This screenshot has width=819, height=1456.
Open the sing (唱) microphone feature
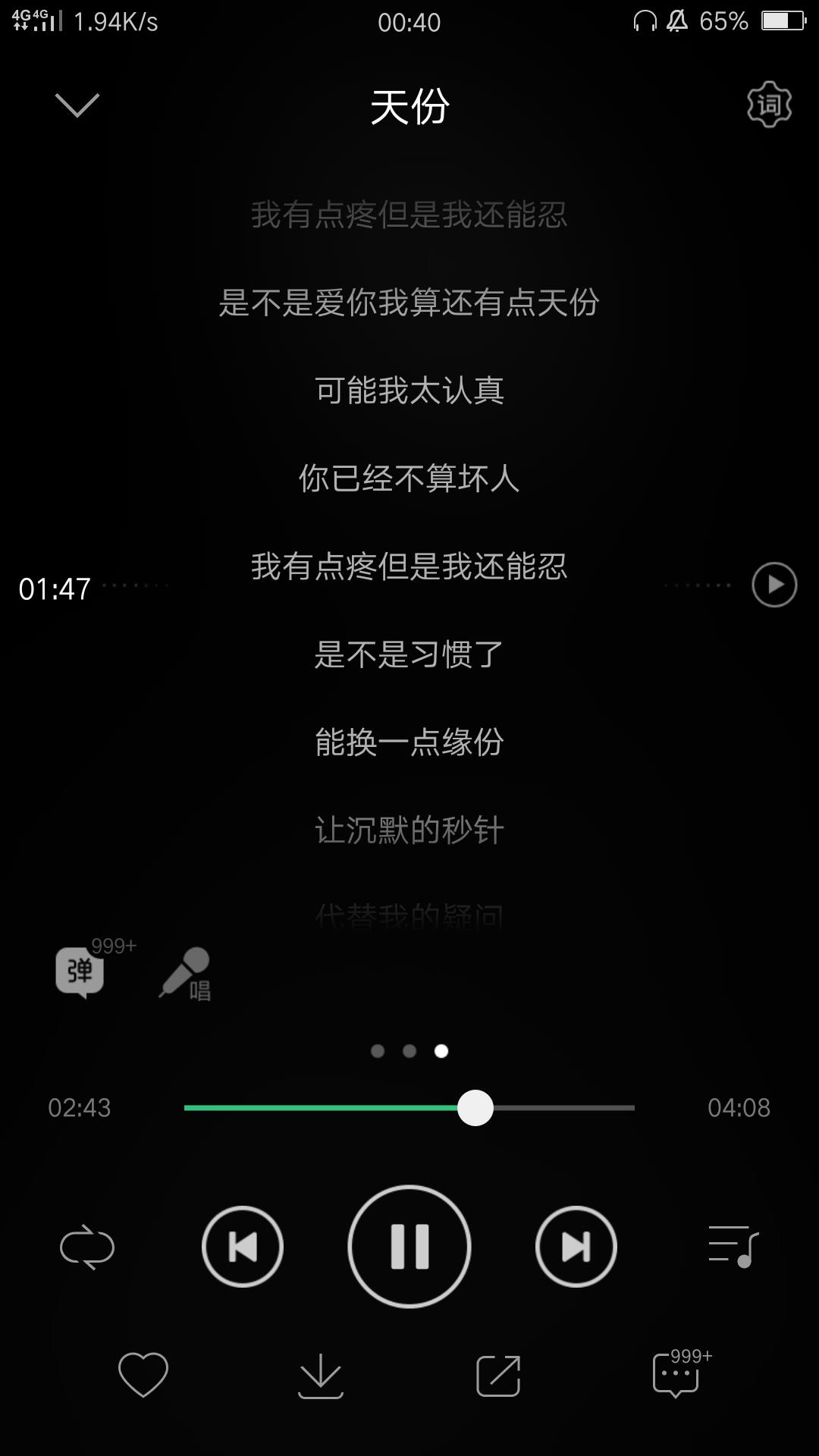[x=185, y=974]
